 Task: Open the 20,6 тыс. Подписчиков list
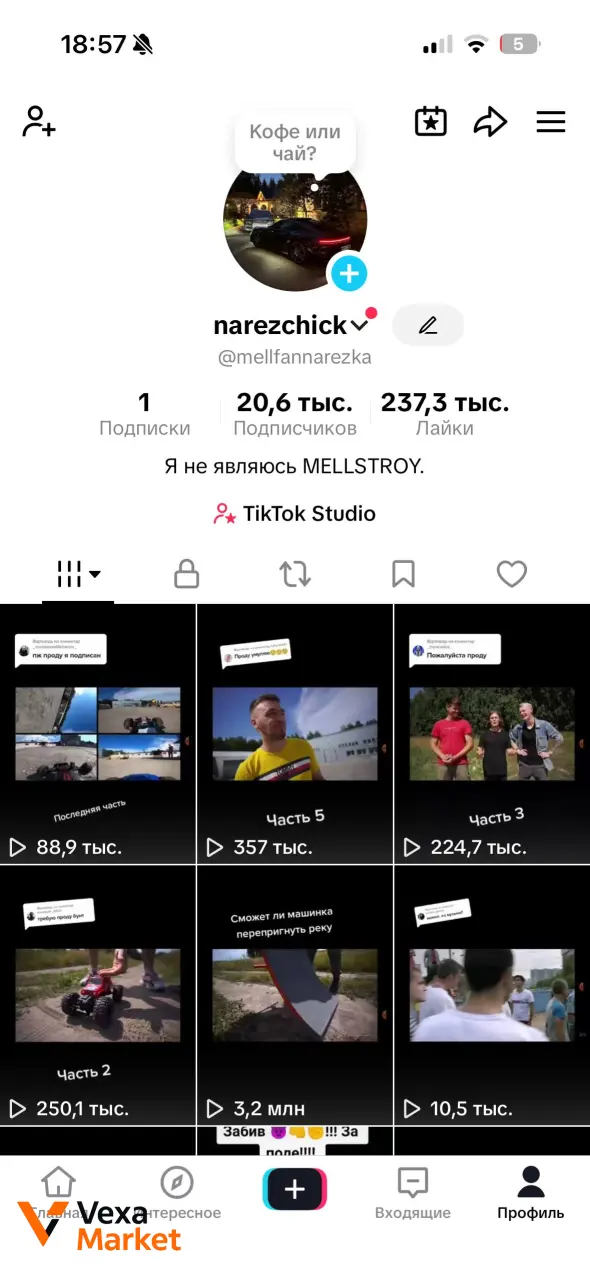tap(295, 414)
